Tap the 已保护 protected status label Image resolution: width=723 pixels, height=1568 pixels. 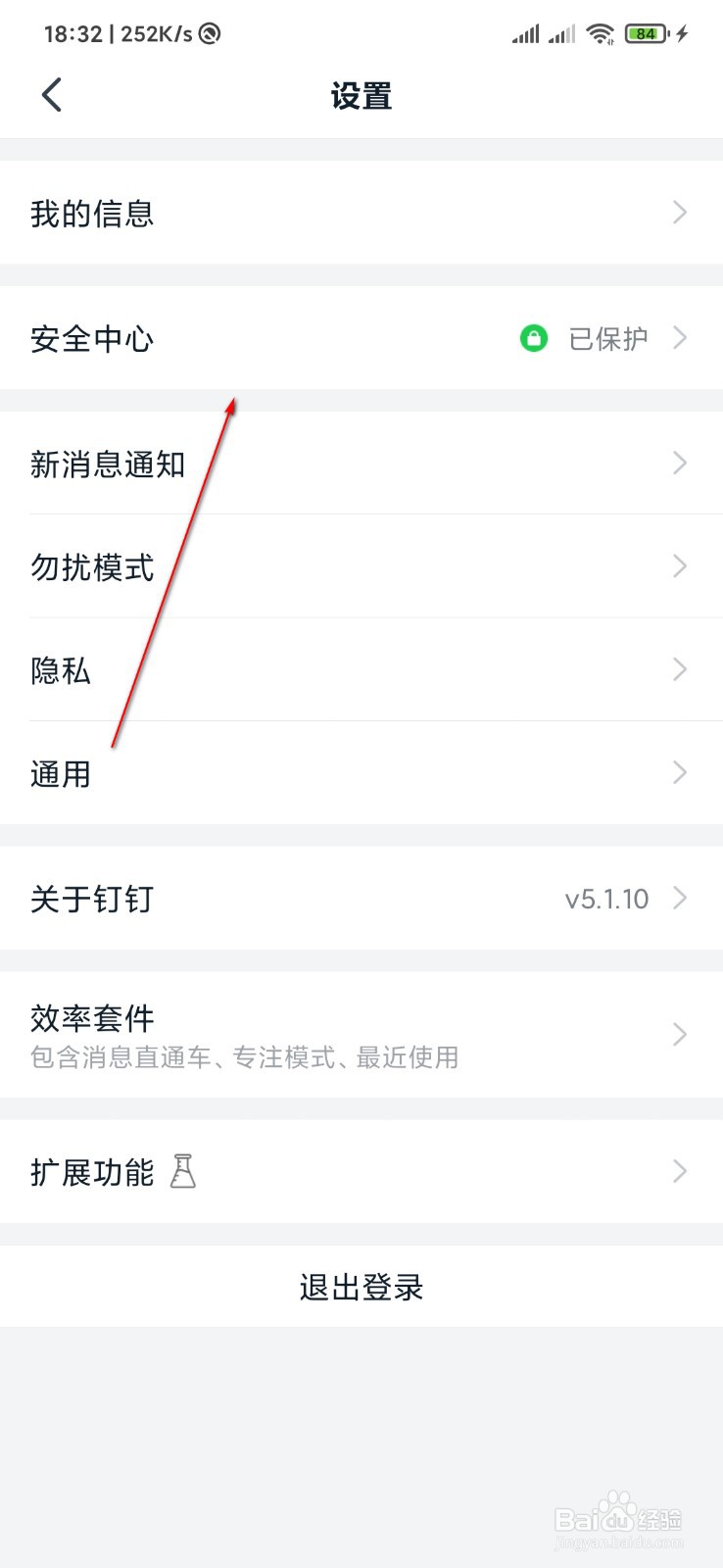[x=607, y=338]
